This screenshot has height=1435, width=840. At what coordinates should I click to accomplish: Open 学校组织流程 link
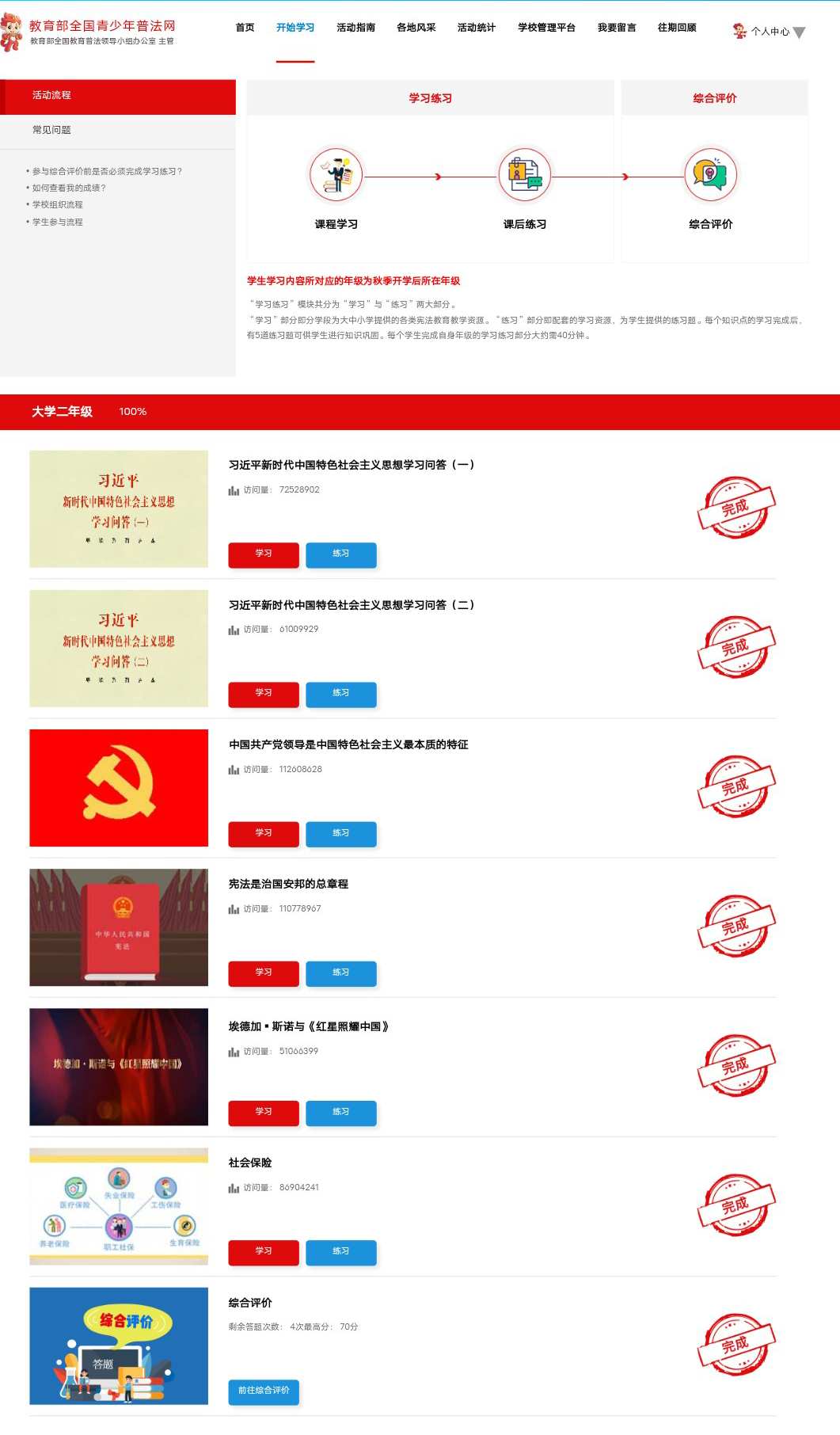pos(57,204)
